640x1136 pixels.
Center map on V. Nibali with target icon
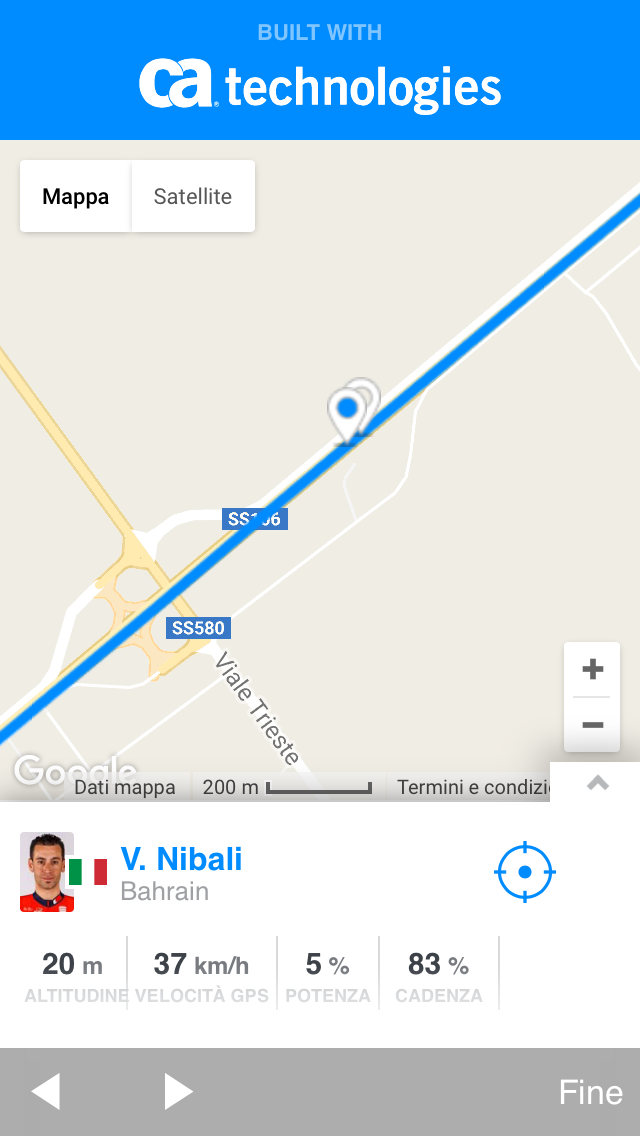(x=525, y=872)
